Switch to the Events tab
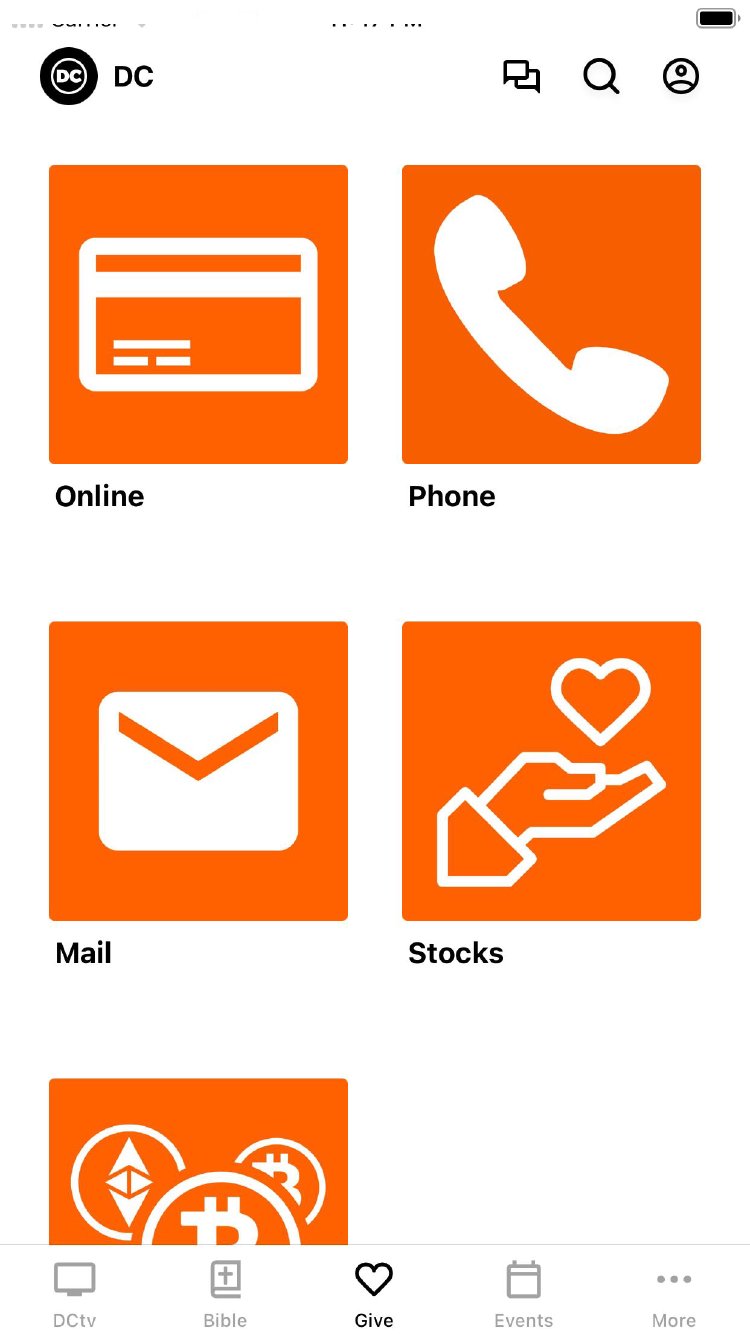Image resolution: width=750 pixels, height=1334 pixels. click(x=523, y=1293)
